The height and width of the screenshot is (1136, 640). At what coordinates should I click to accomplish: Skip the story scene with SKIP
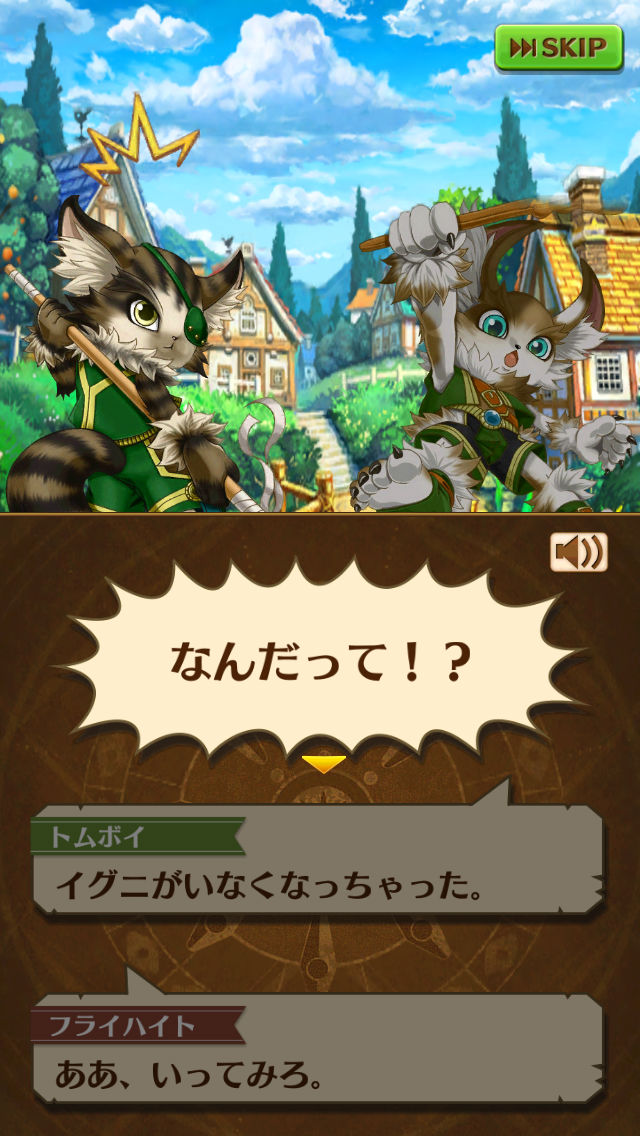558,47
